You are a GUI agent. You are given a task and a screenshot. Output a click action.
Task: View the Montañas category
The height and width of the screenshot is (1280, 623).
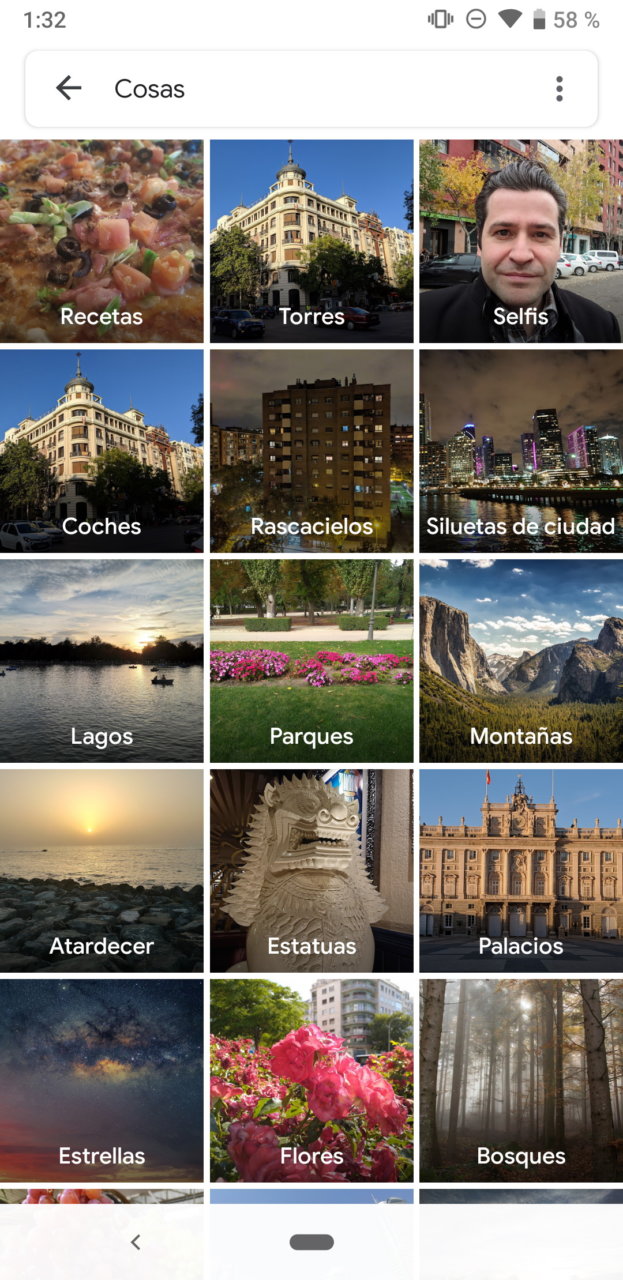coord(520,661)
